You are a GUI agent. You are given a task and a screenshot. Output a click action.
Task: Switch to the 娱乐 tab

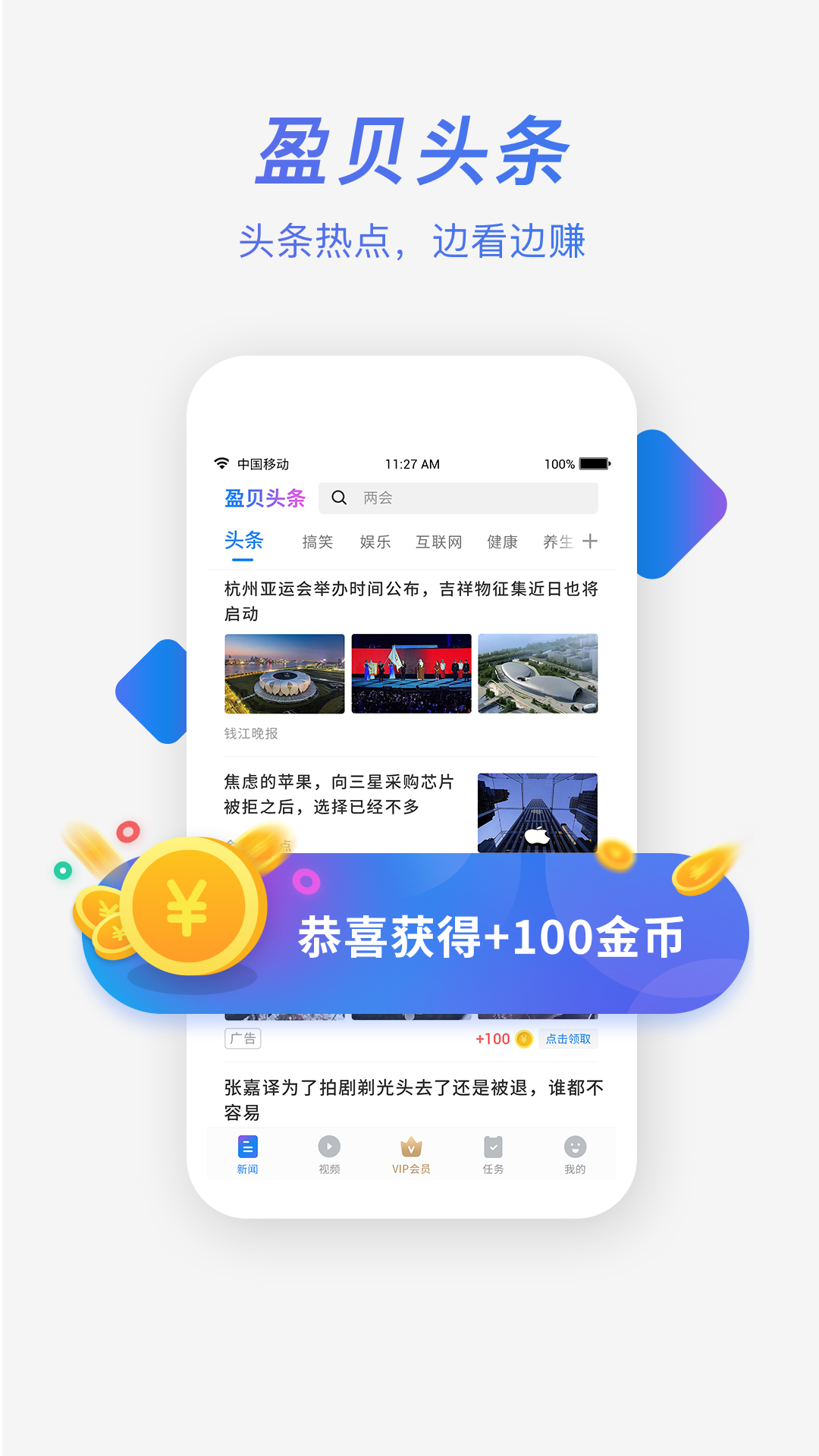[x=375, y=541]
